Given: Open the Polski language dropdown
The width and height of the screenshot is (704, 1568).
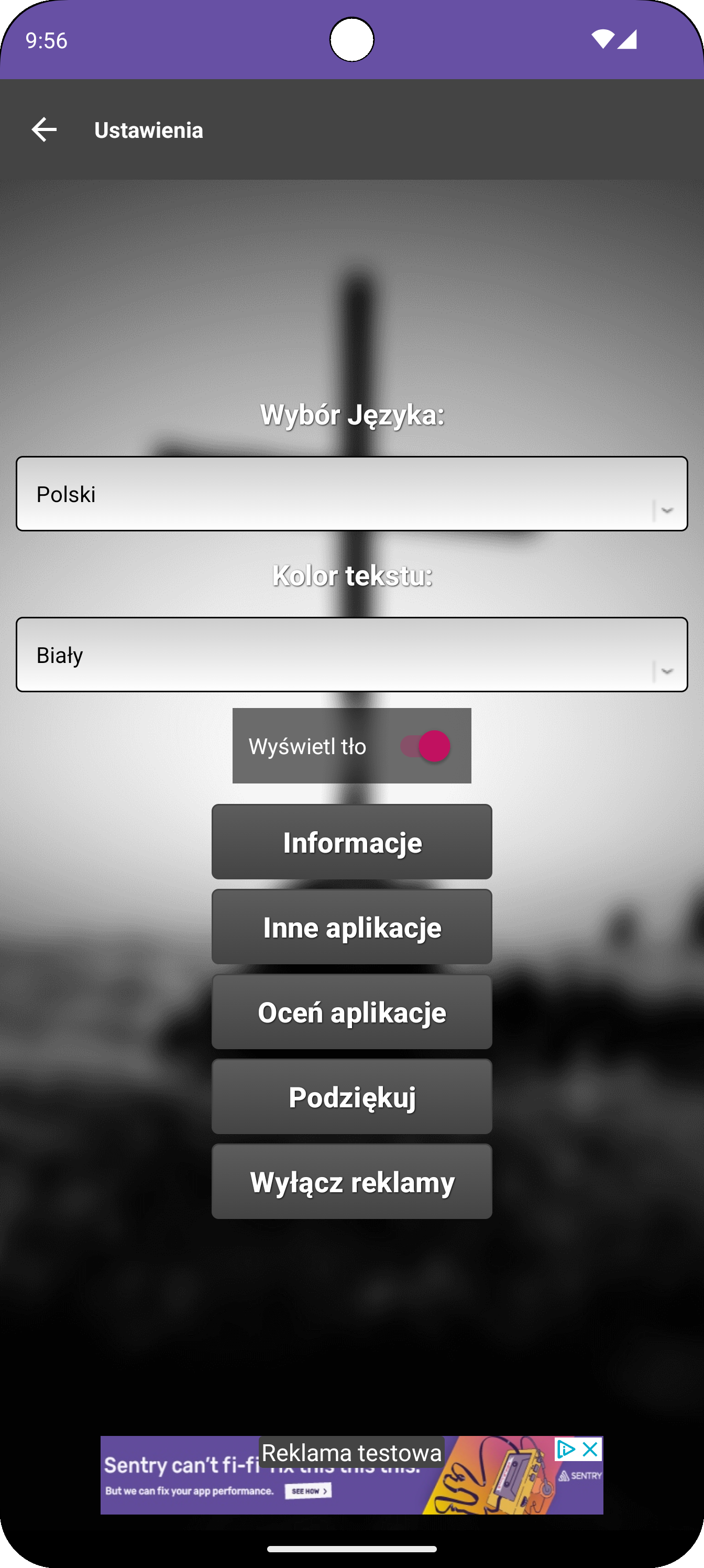Looking at the screenshot, I should point(351,494).
